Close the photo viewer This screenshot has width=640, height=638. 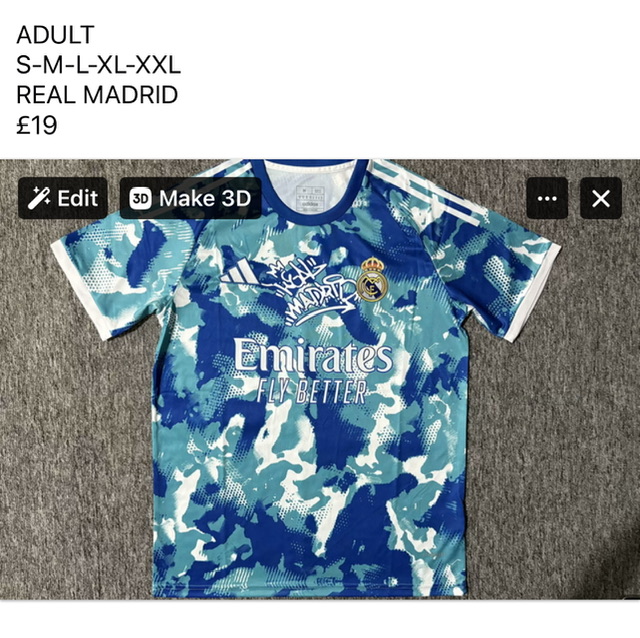pyautogui.click(x=600, y=198)
